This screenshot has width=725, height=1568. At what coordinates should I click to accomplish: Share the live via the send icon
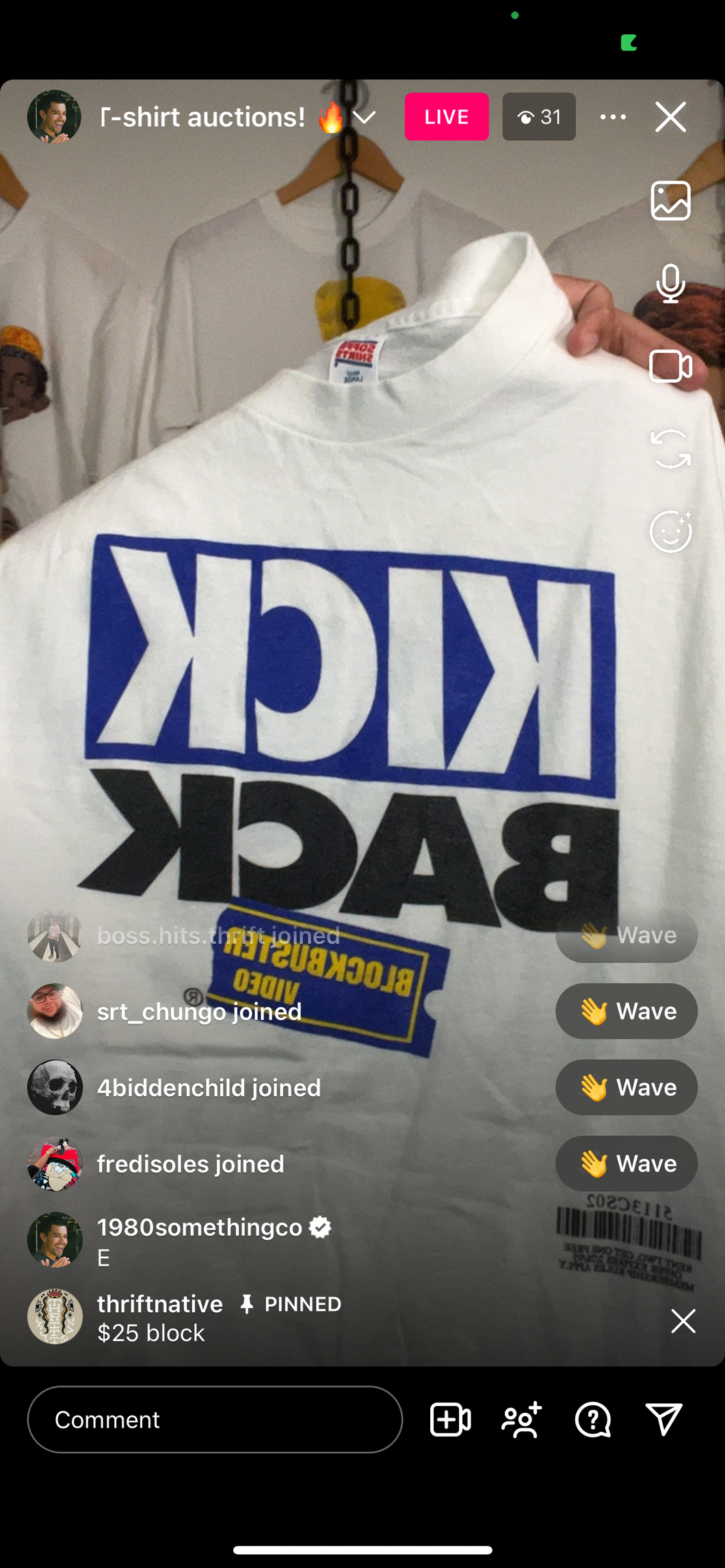click(x=663, y=1420)
